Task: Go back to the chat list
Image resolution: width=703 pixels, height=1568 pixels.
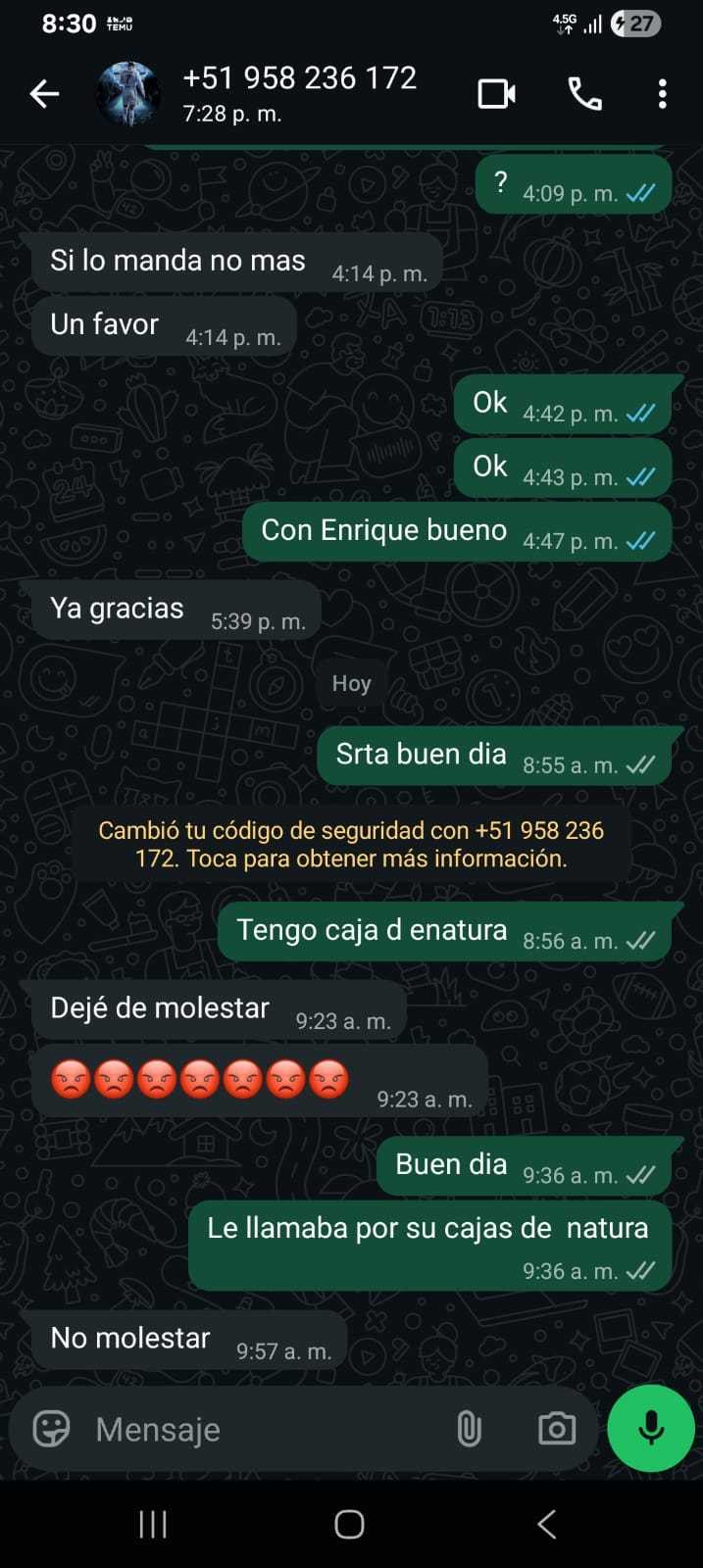Action: pyautogui.click(x=44, y=94)
